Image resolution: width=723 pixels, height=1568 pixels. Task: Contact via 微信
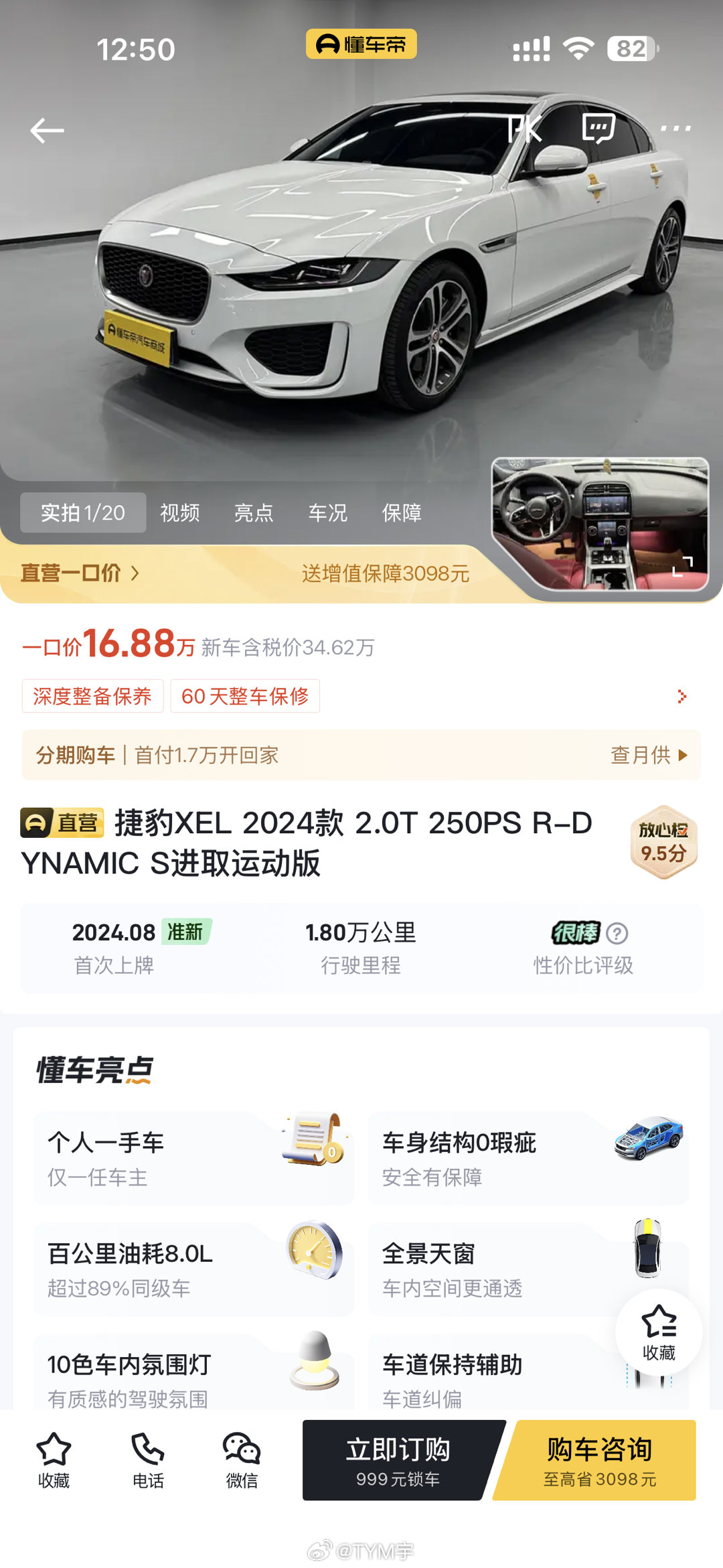[x=242, y=1459]
